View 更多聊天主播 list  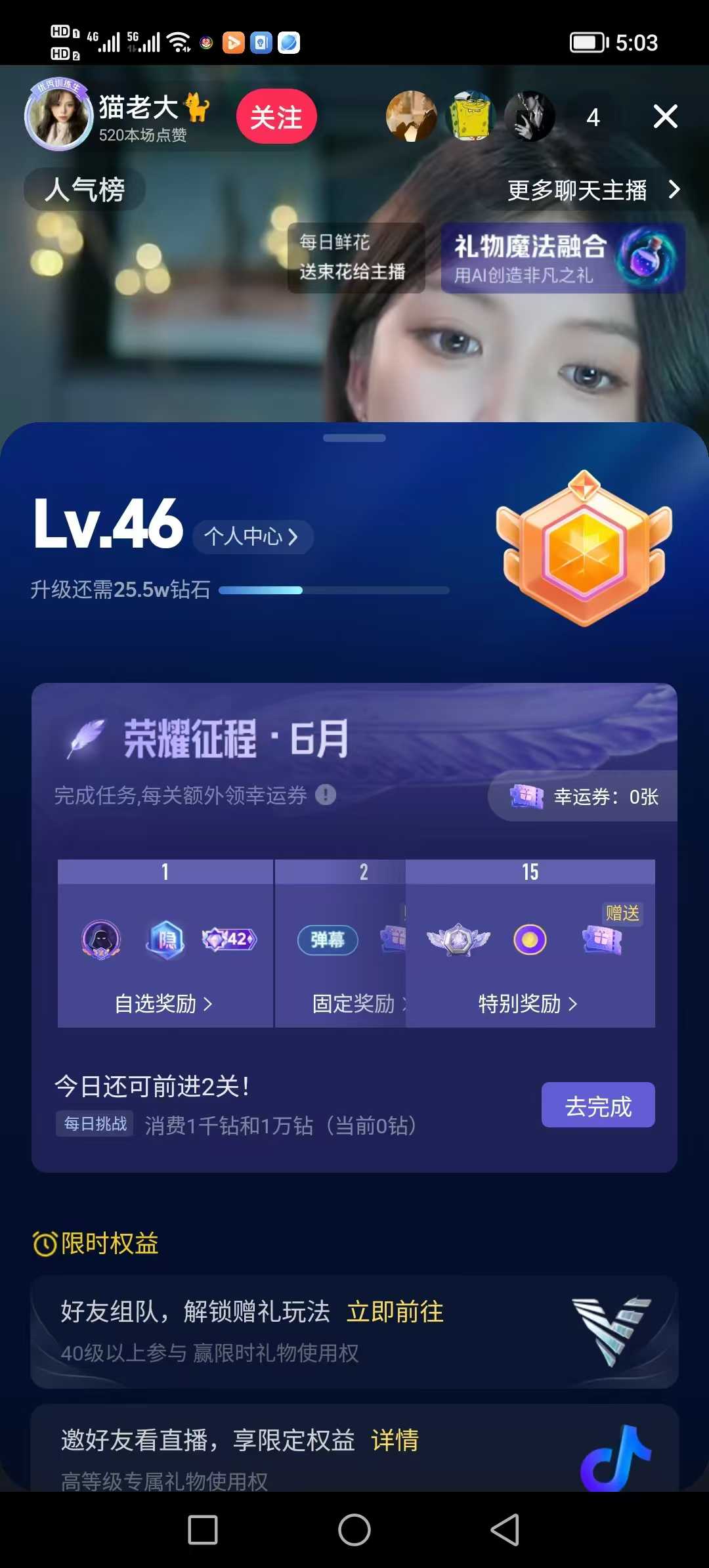point(592,190)
